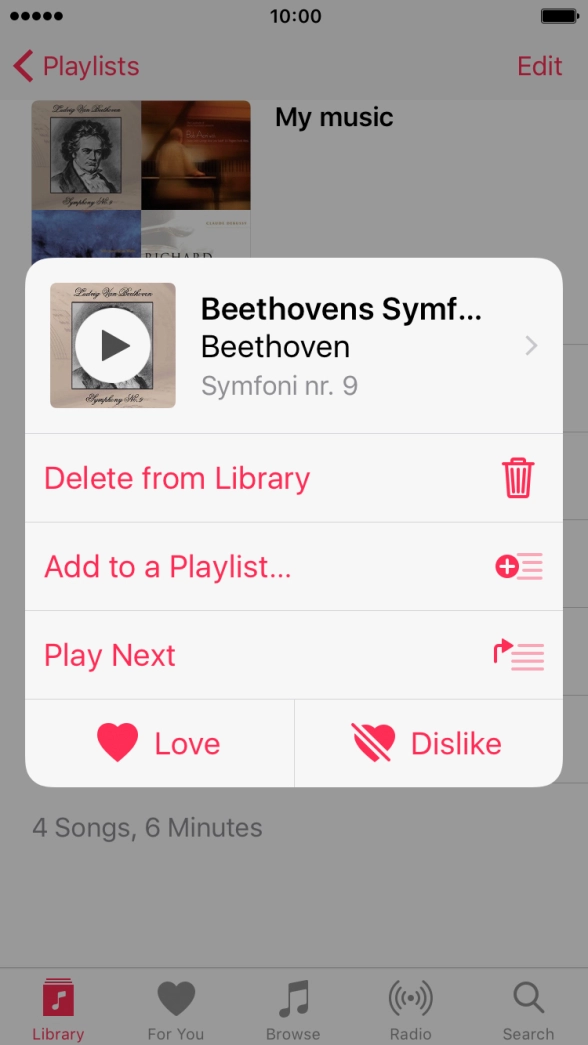Image resolution: width=588 pixels, height=1045 pixels.
Task: Switch to the Library tab
Action: 59,1008
